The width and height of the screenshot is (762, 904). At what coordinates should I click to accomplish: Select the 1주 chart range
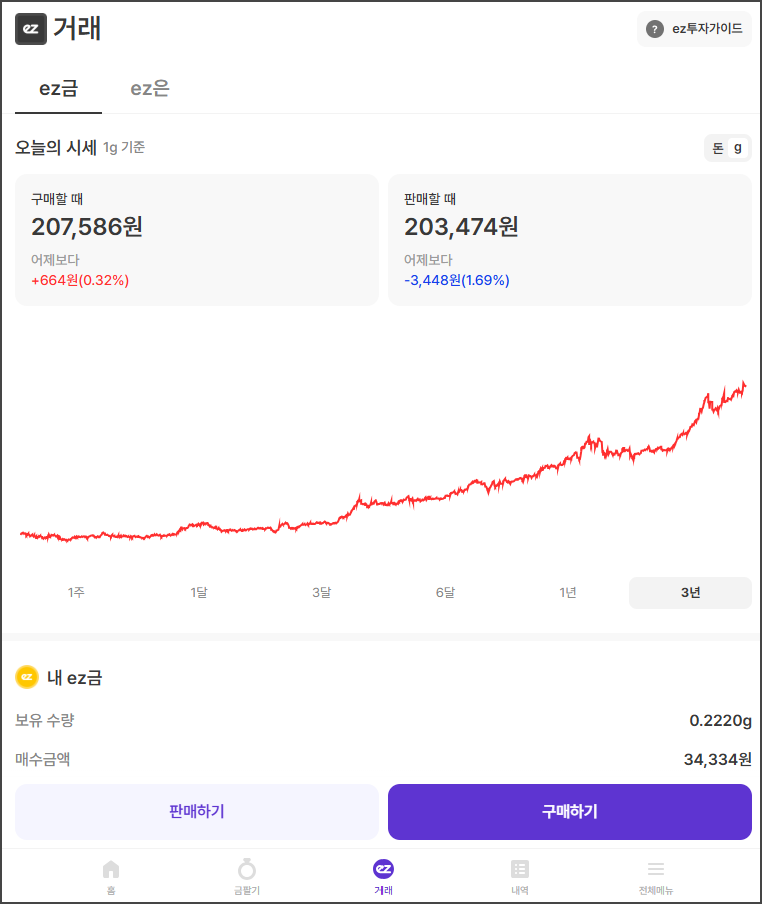pyautogui.click(x=75, y=592)
